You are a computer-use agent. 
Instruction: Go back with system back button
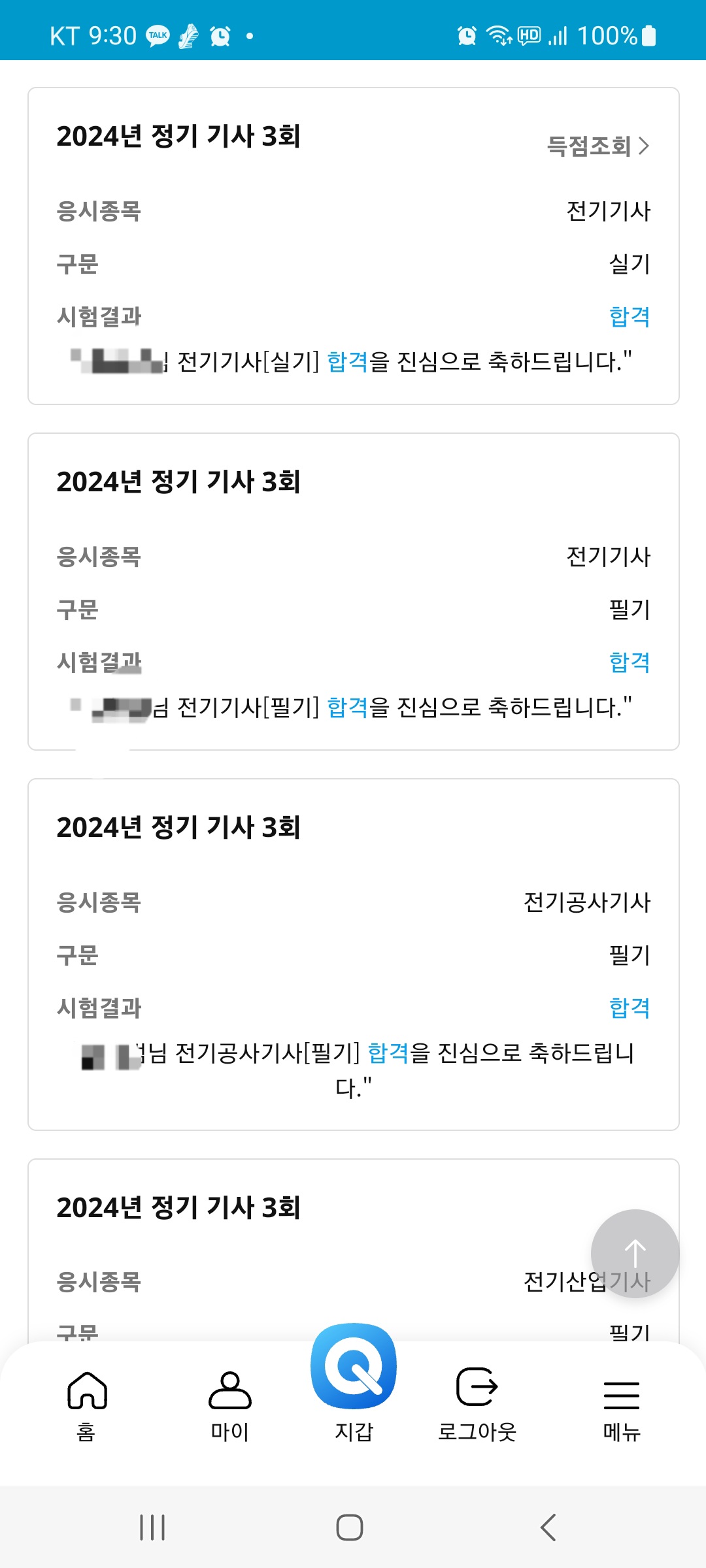pyautogui.click(x=548, y=1527)
